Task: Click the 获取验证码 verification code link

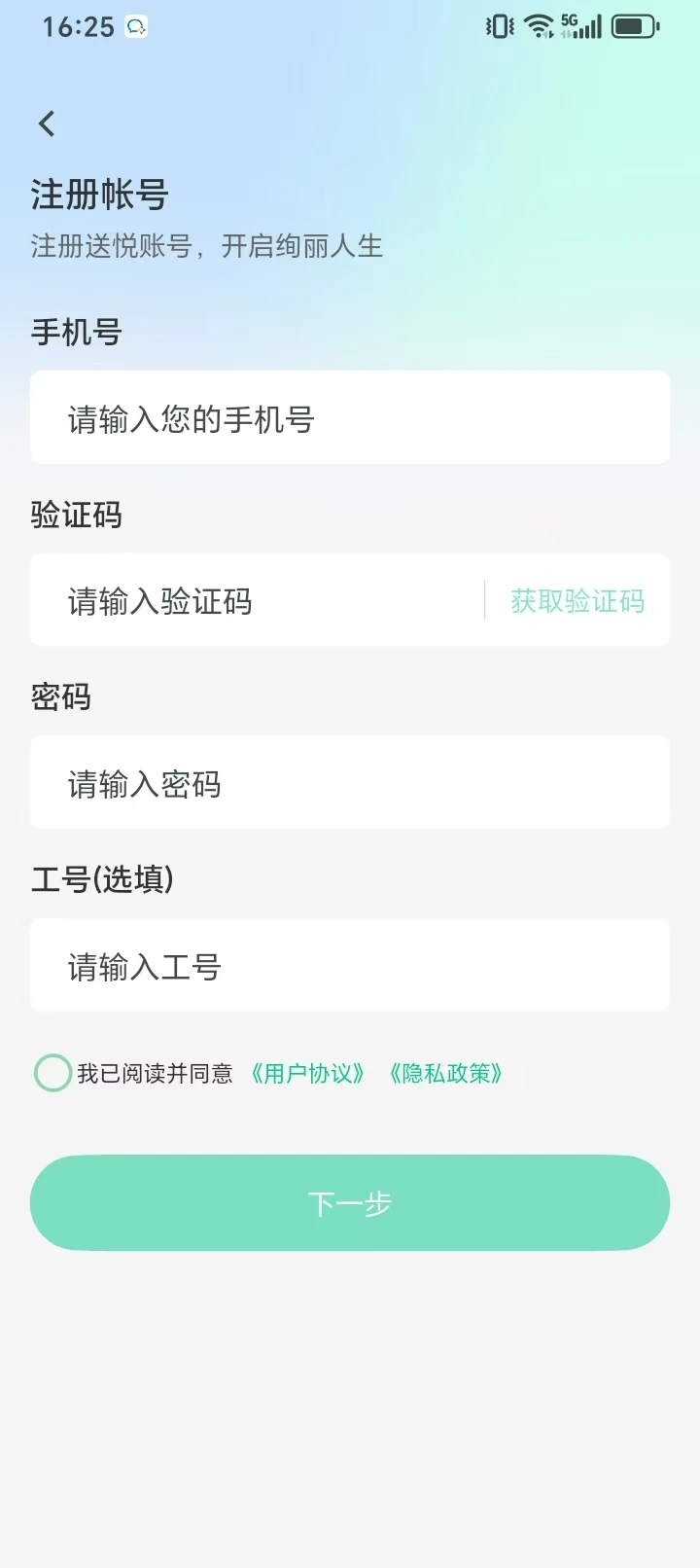Action: coord(576,601)
